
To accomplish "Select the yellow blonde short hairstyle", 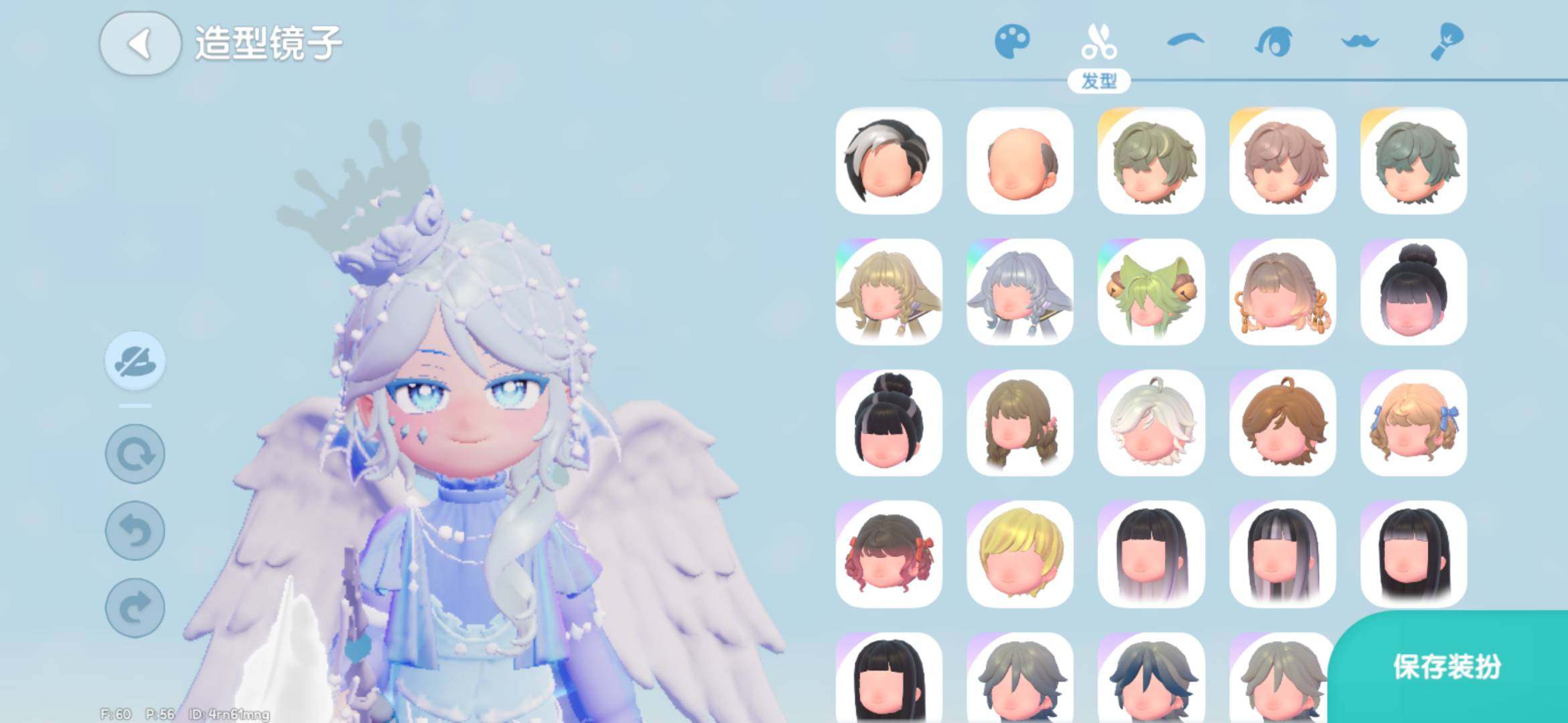I will coord(1020,554).
